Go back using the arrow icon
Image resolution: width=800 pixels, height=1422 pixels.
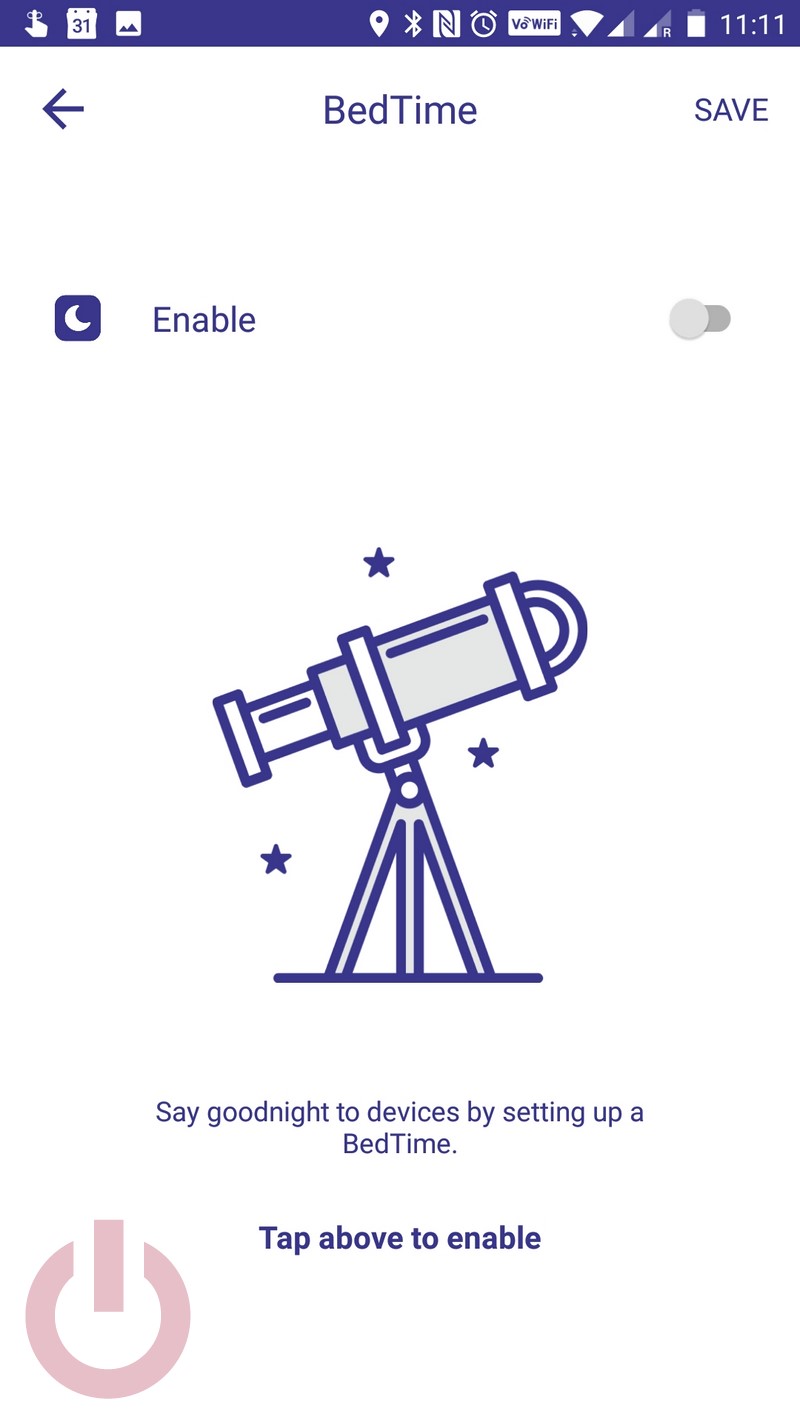62,109
